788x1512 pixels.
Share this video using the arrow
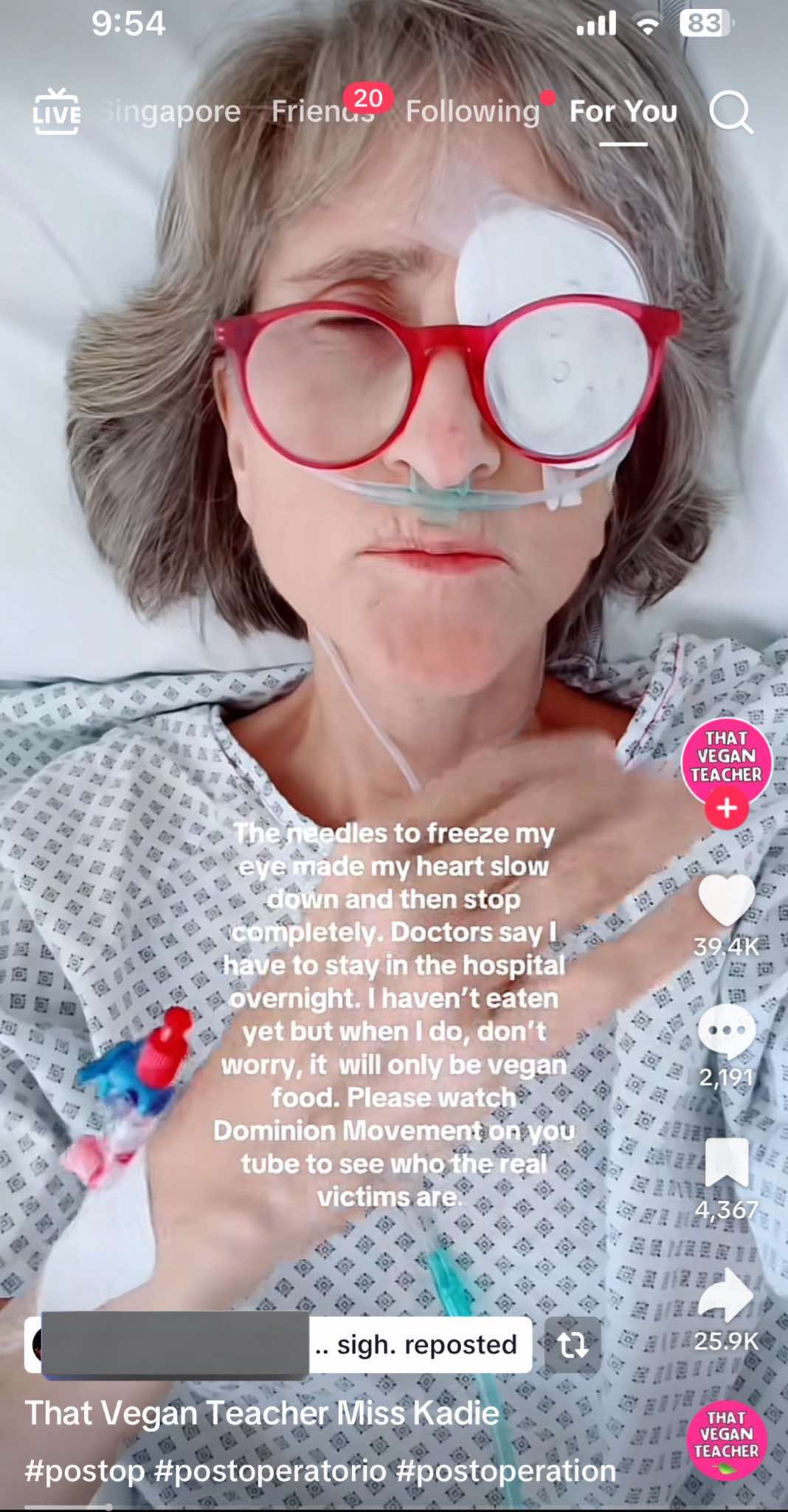coord(727,1295)
